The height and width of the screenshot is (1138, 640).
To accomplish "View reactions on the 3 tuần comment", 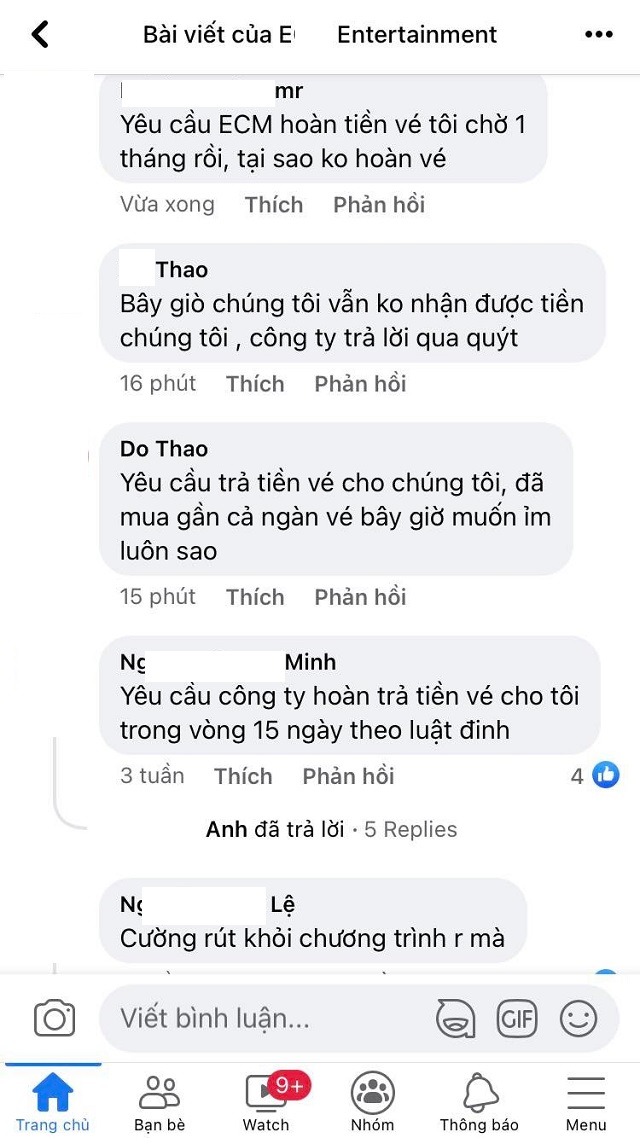I will coord(596,775).
